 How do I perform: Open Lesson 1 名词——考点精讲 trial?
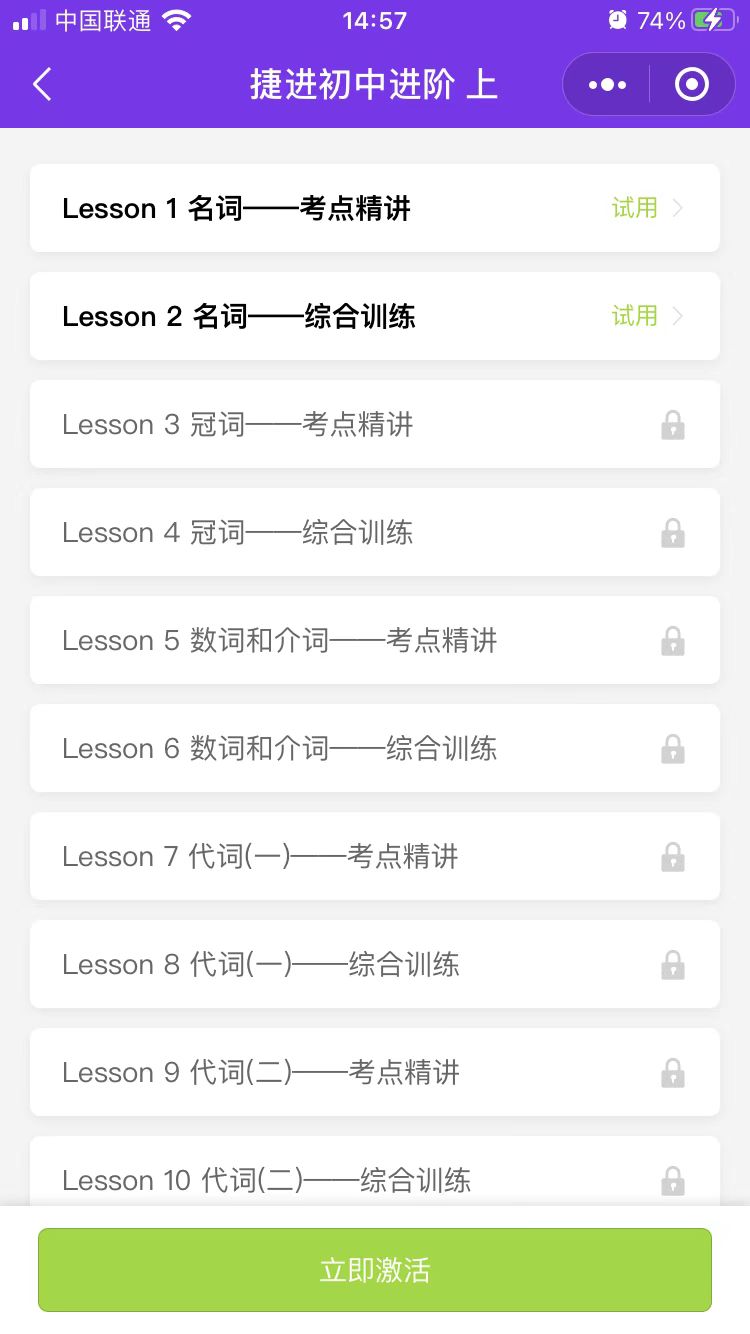point(375,208)
